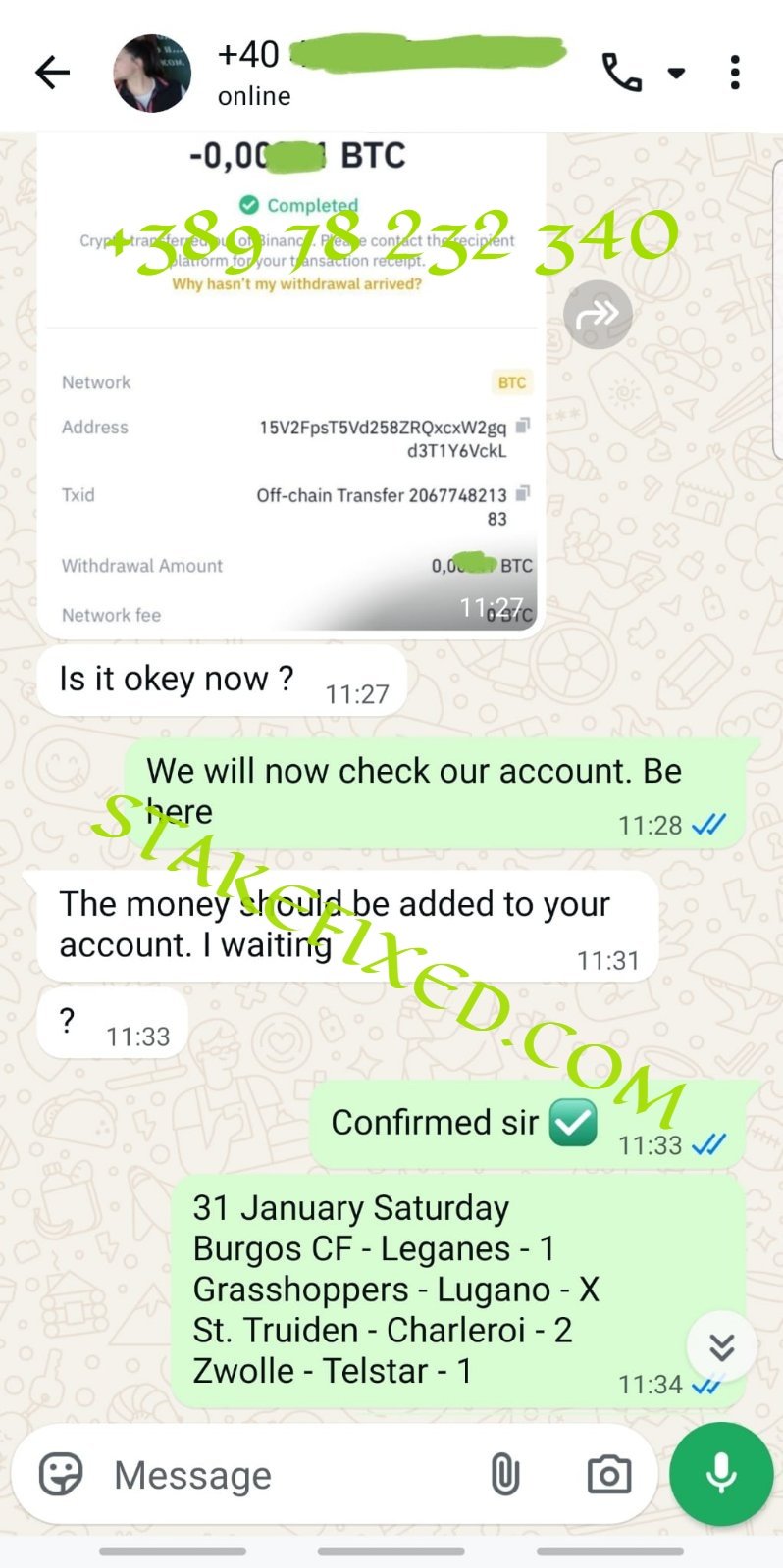Start a voice call with this contact
Viewport: 783px width, 1568px height.
621,73
